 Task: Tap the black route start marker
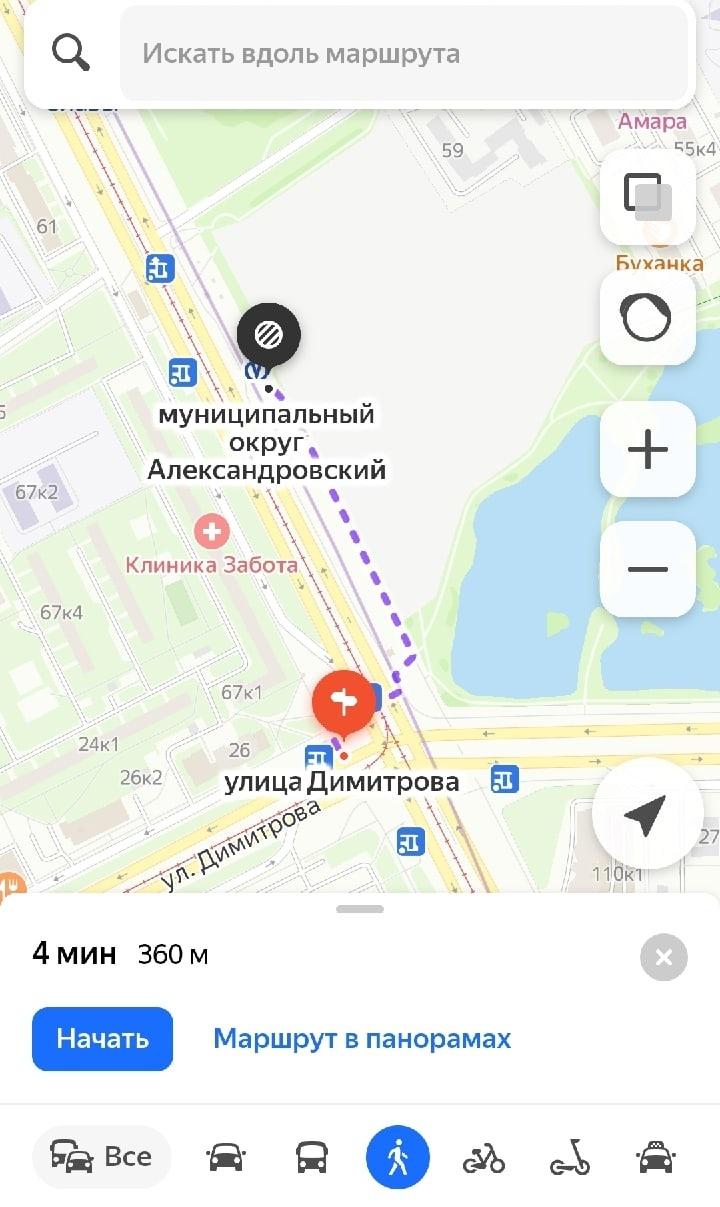click(268, 334)
